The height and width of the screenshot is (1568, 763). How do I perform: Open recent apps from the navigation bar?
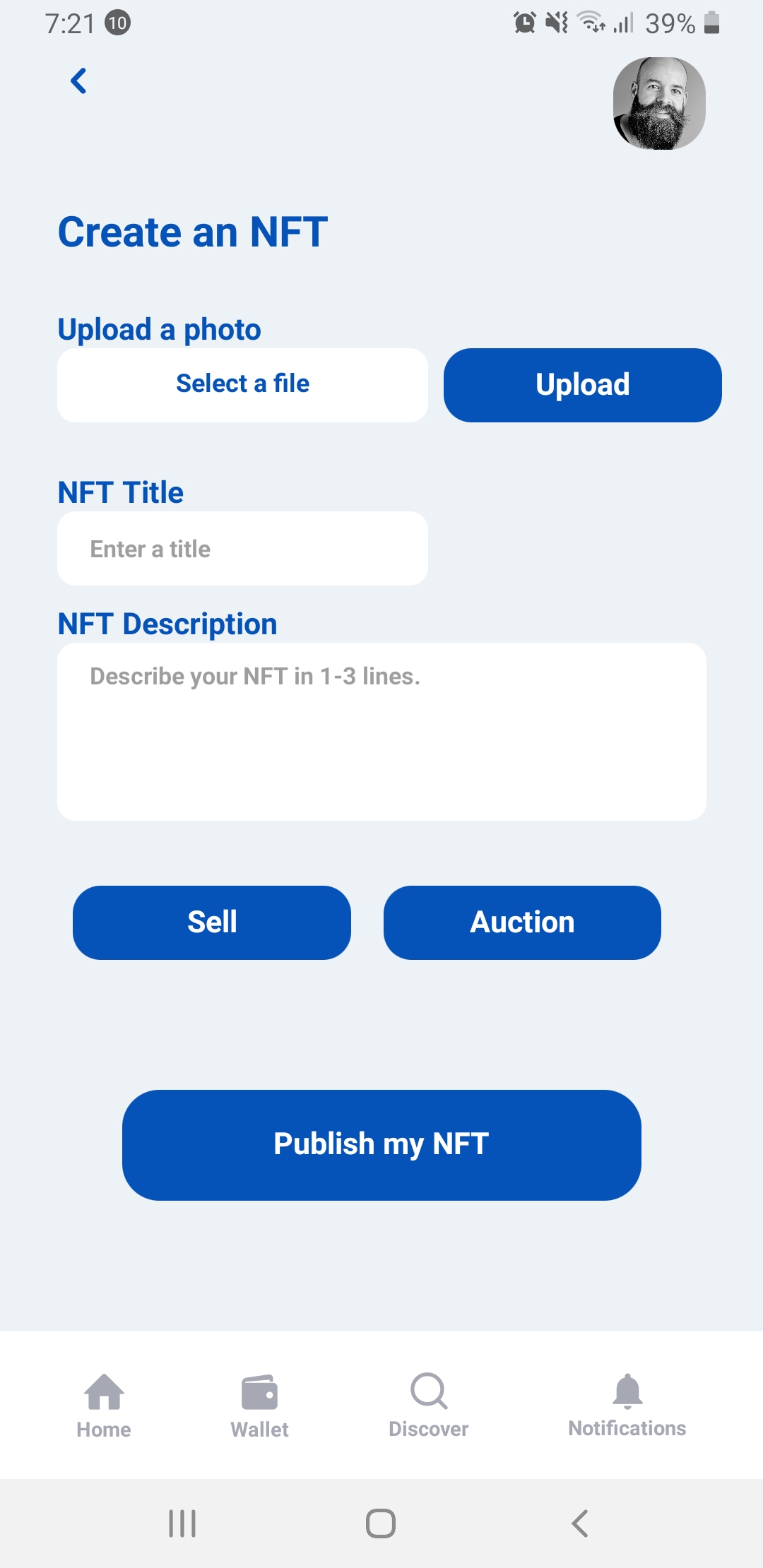pos(182,1524)
